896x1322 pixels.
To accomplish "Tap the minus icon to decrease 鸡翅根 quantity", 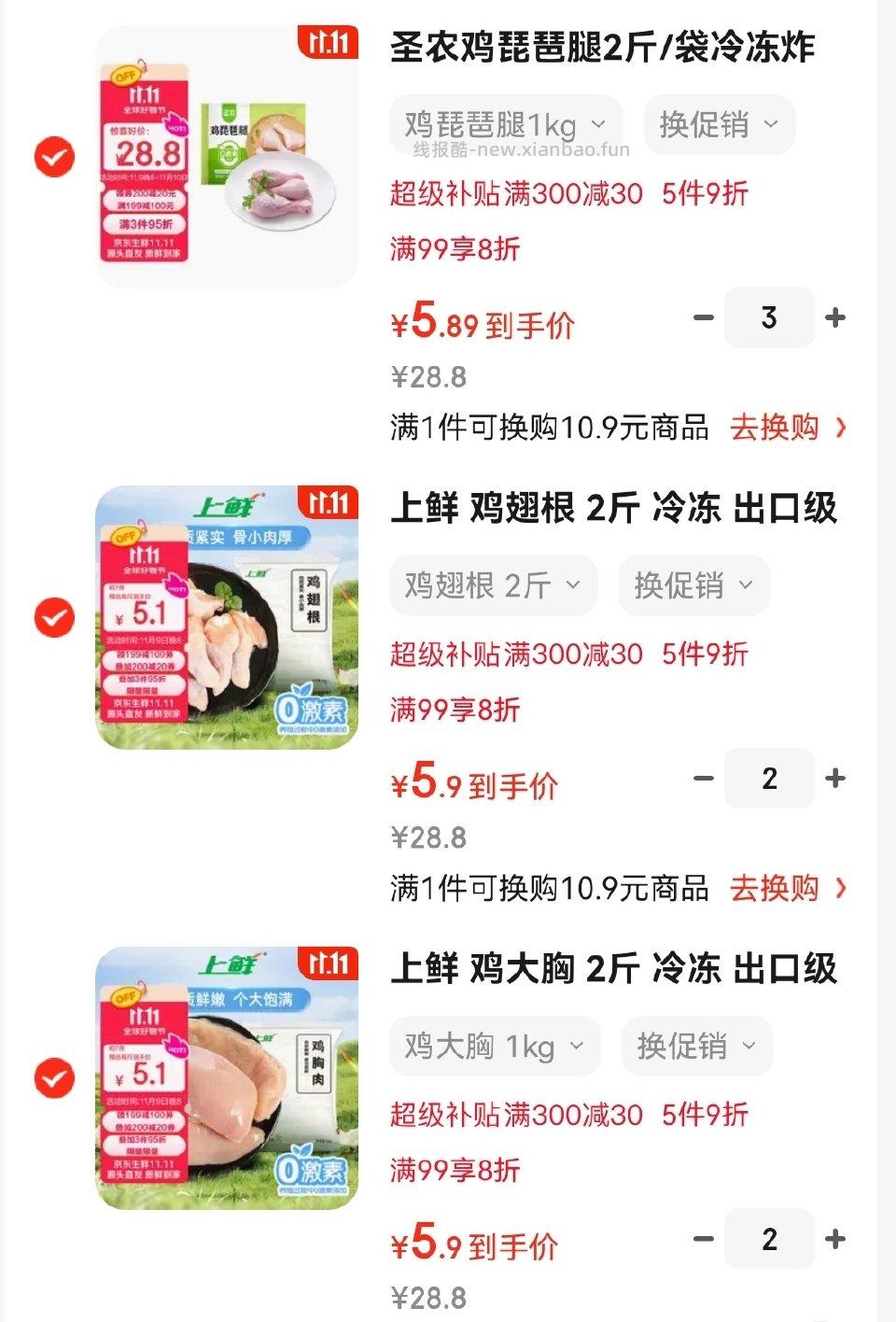I will 703,778.
